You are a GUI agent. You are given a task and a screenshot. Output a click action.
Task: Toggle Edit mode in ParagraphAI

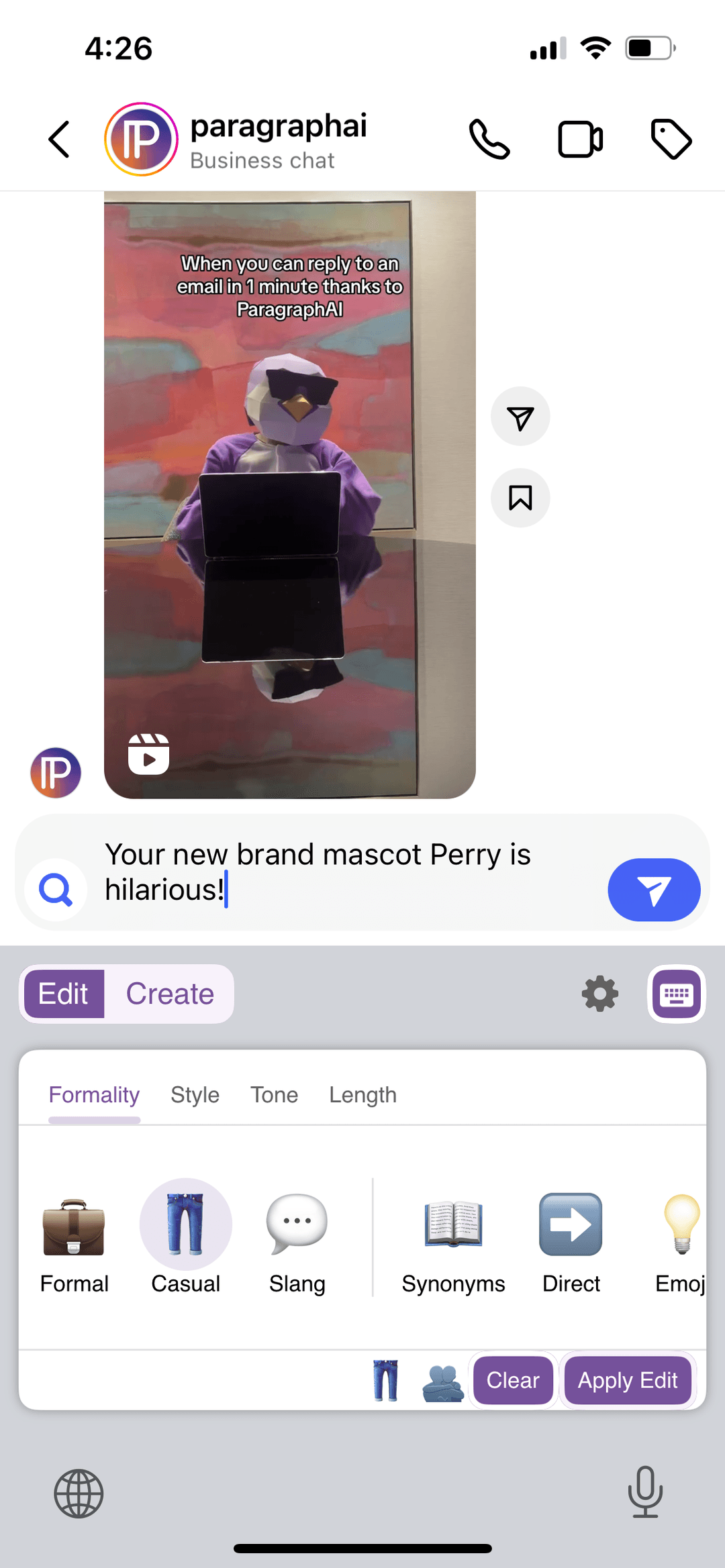[64, 994]
